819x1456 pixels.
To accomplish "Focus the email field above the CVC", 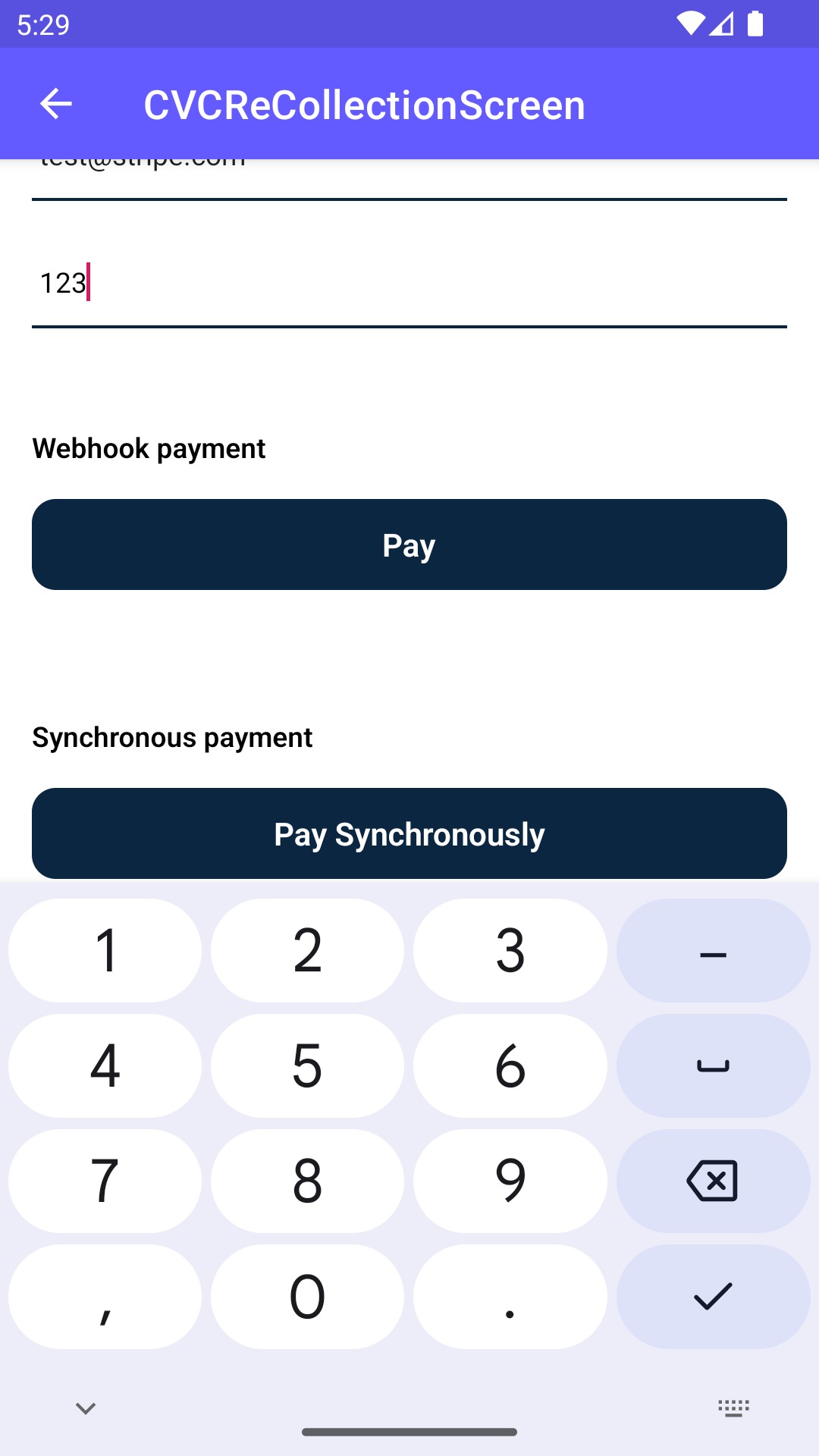I will (409, 176).
